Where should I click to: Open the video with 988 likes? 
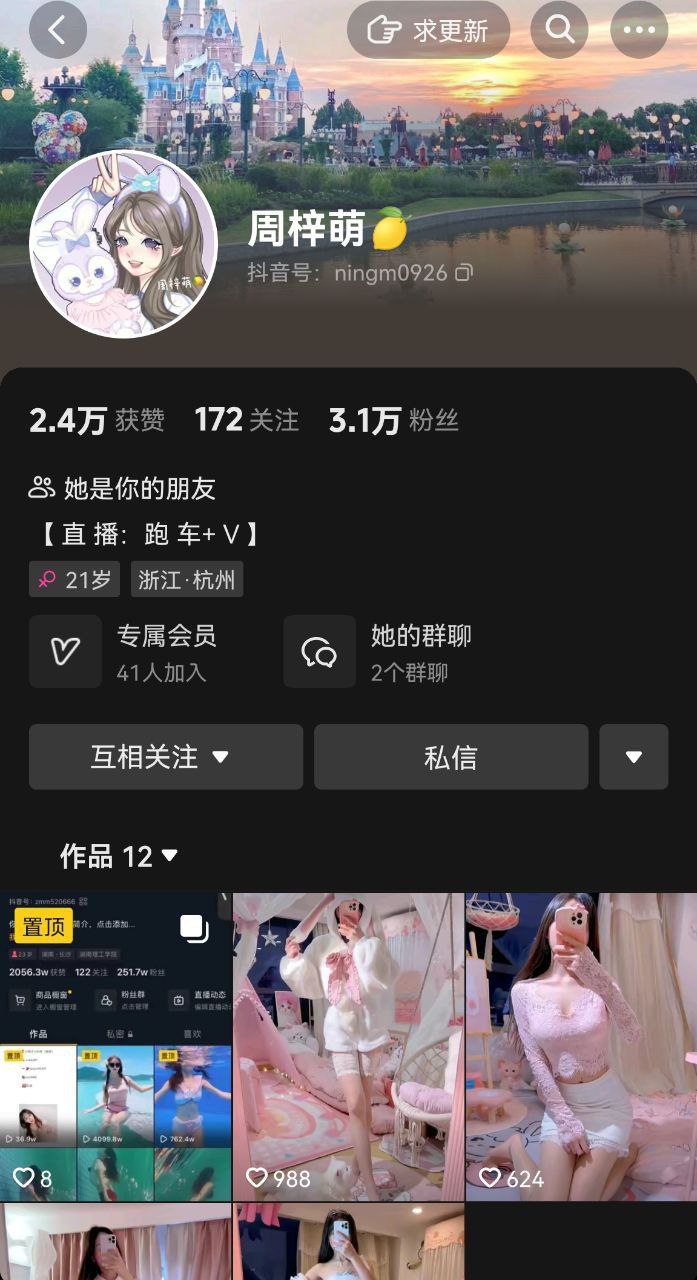click(x=348, y=1046)
